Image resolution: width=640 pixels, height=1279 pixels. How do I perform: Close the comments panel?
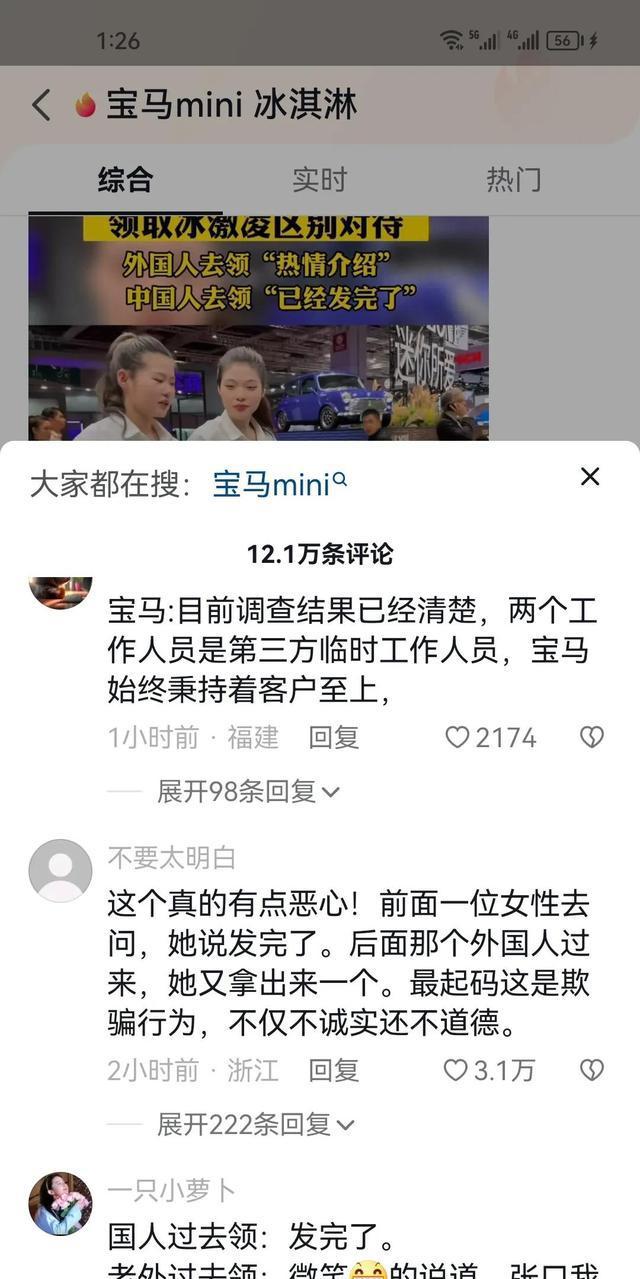tap(590, 477)
